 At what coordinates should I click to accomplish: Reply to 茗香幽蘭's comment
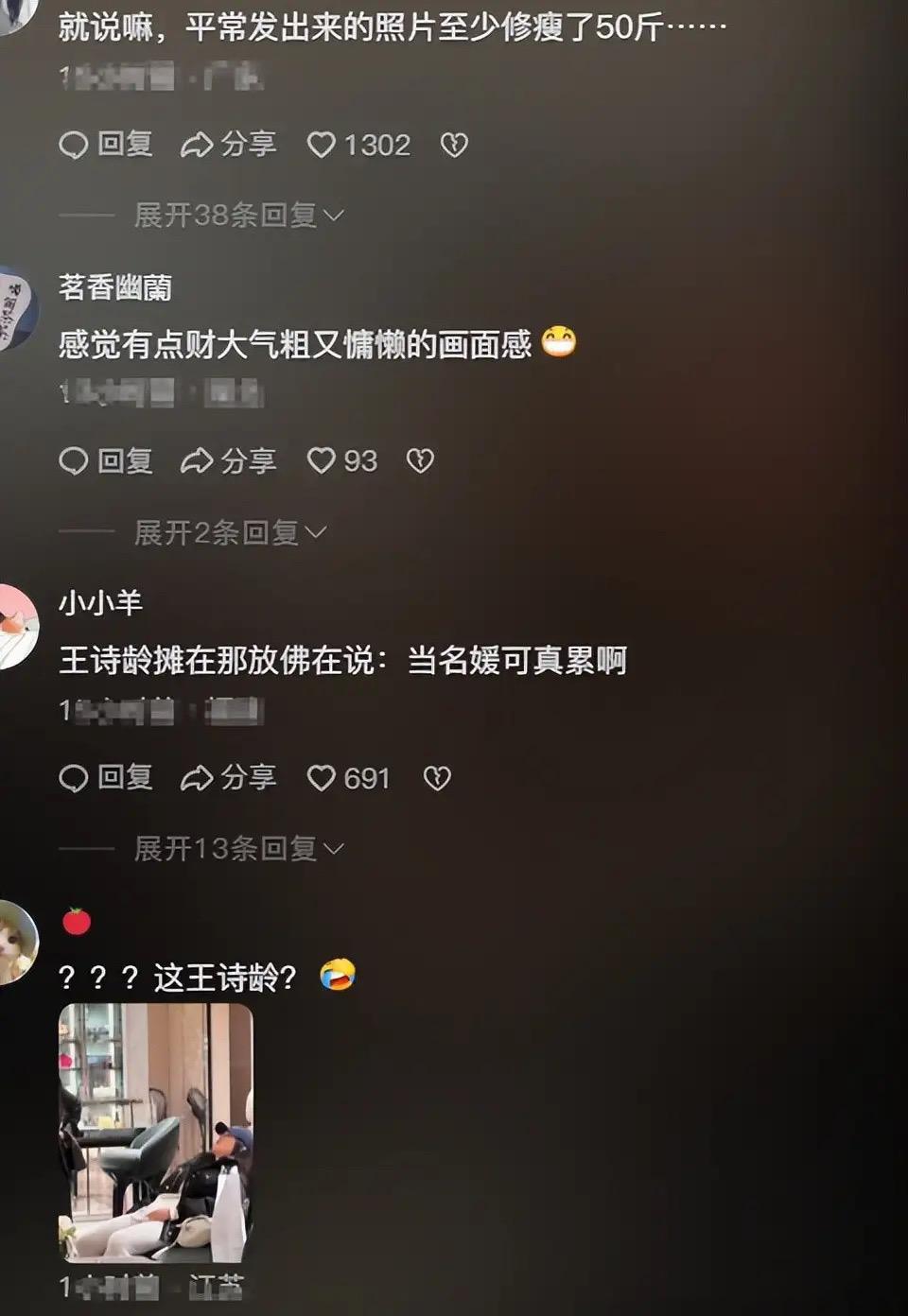106,461
